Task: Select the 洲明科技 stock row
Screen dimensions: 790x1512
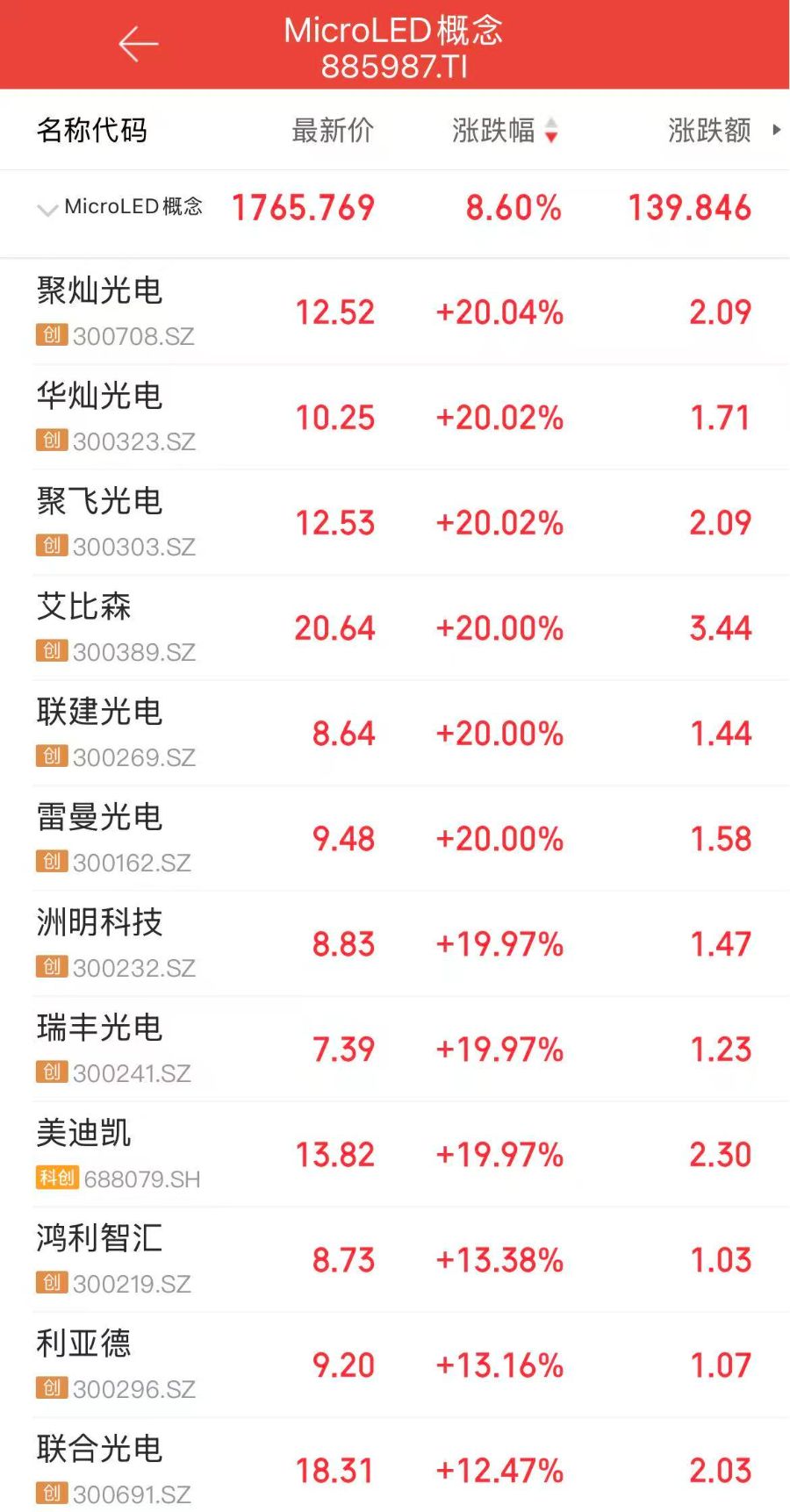Action: (100, 924)
